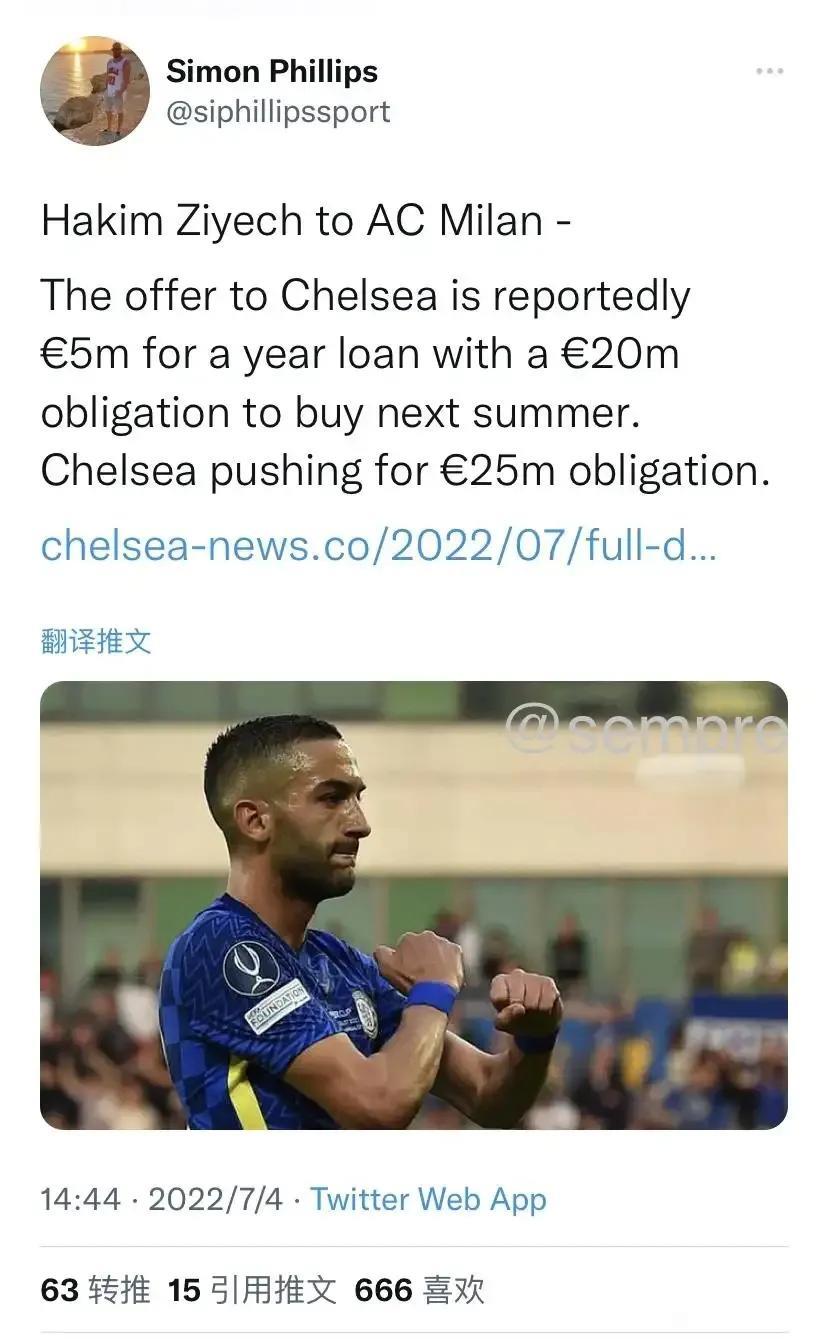
Task: View the Hakim Ziyech photo
Action: click(x=413, y=905)
